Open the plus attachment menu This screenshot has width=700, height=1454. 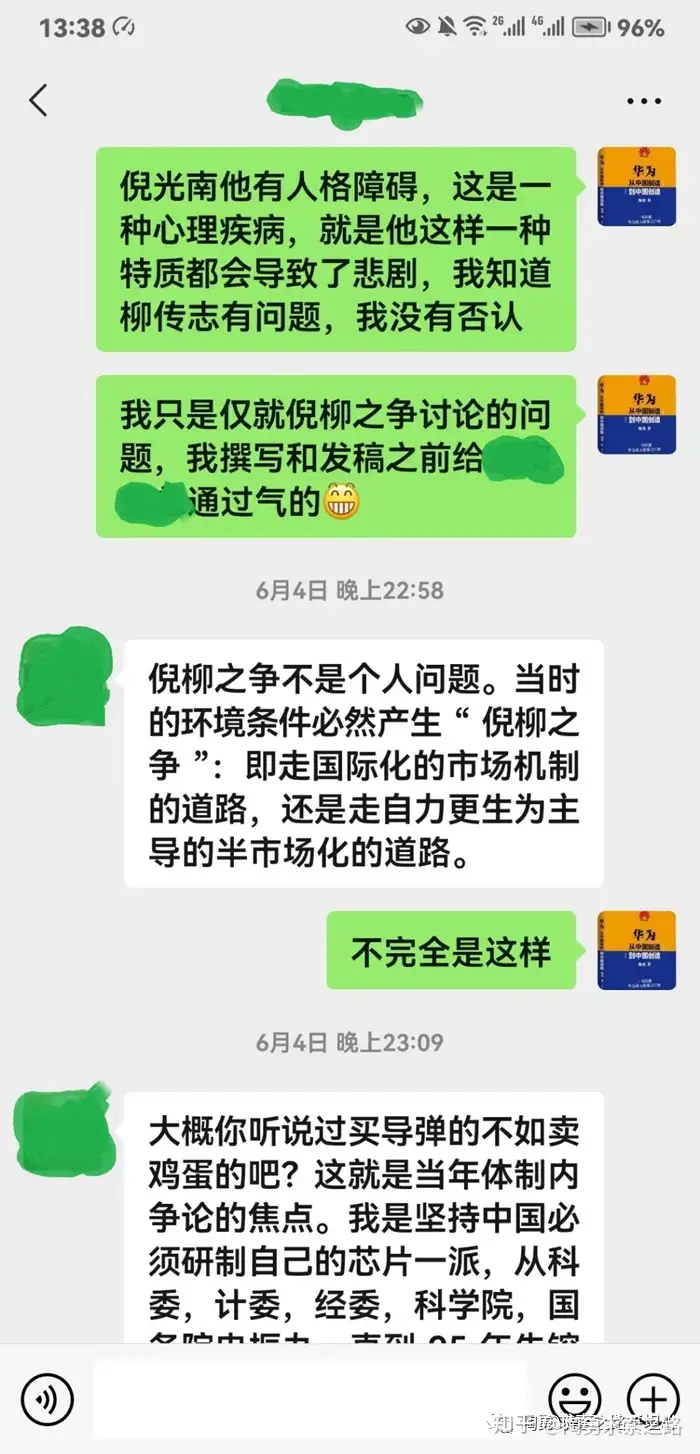click(x=652, y=1397)
